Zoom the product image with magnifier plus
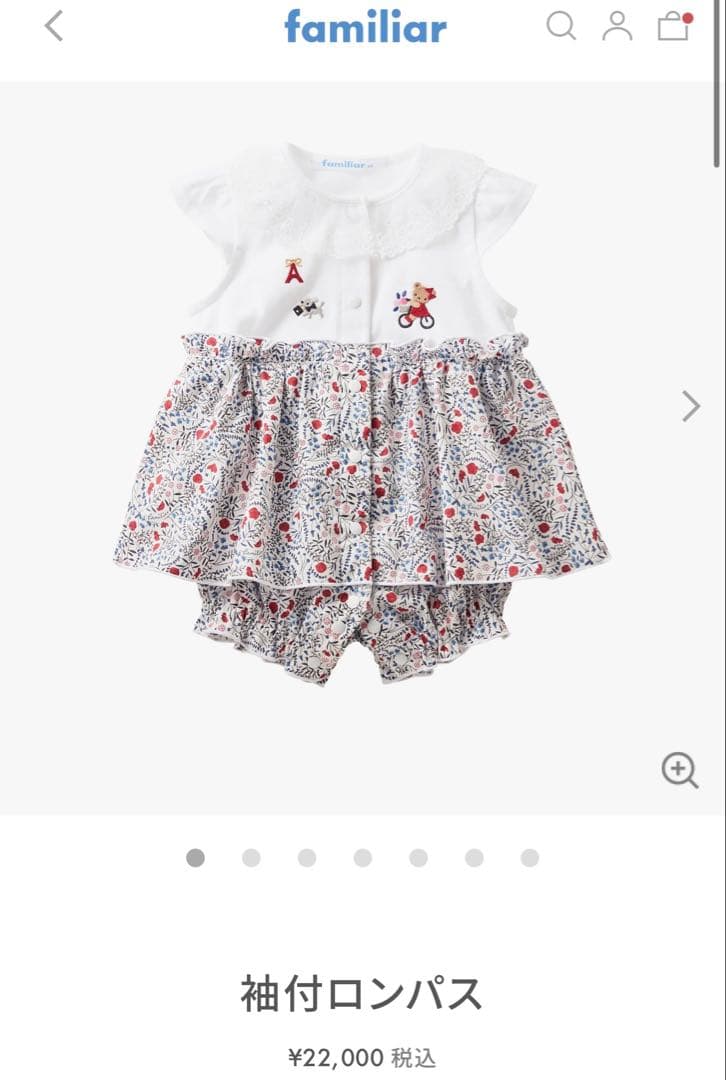 point(679,770)
